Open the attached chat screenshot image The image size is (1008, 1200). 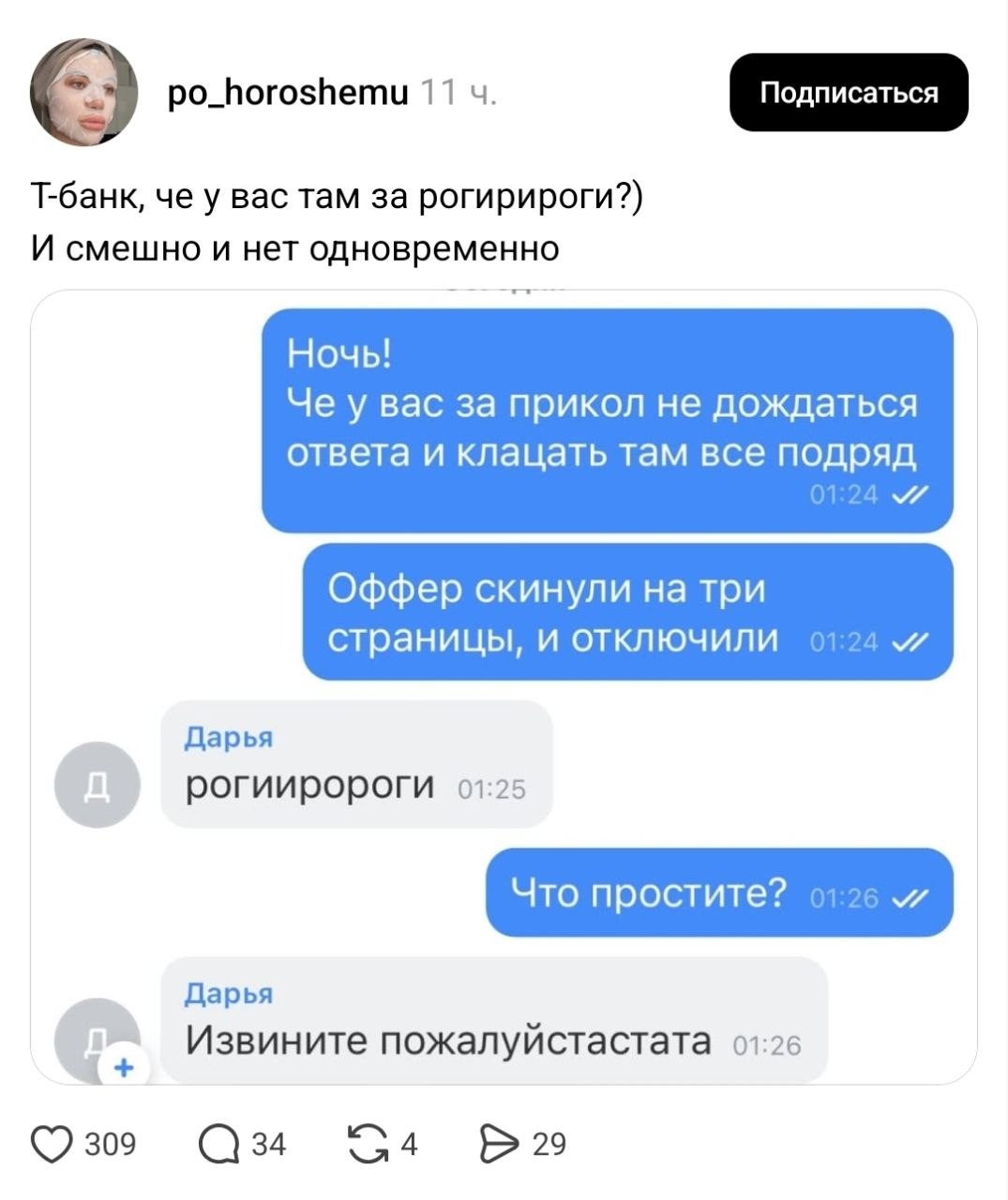tap(504, 686)
